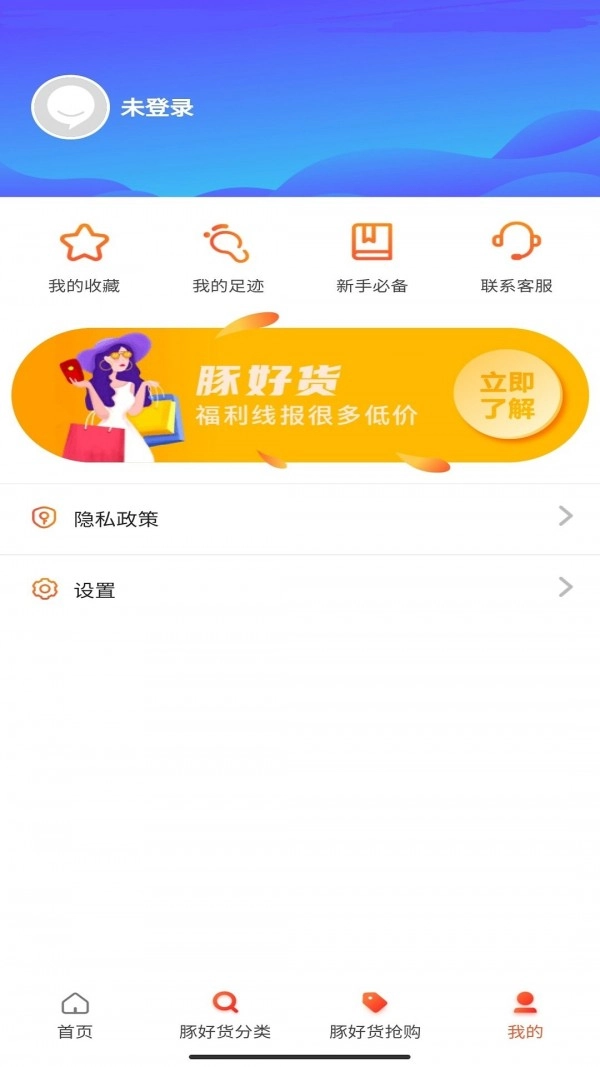
Task: Open the 设置 settings row
Action: pyautogui.click(x=300, y=589)
